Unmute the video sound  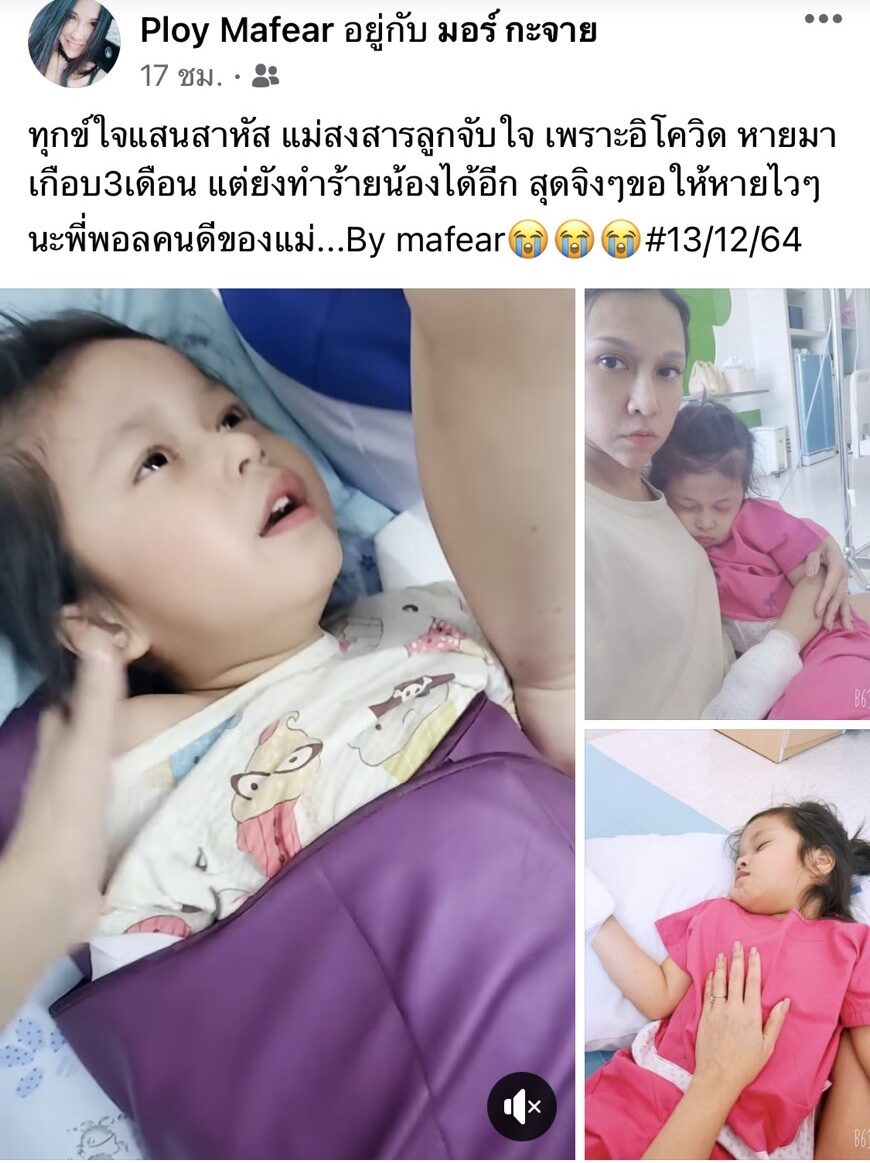click(x=521, y=1106)
